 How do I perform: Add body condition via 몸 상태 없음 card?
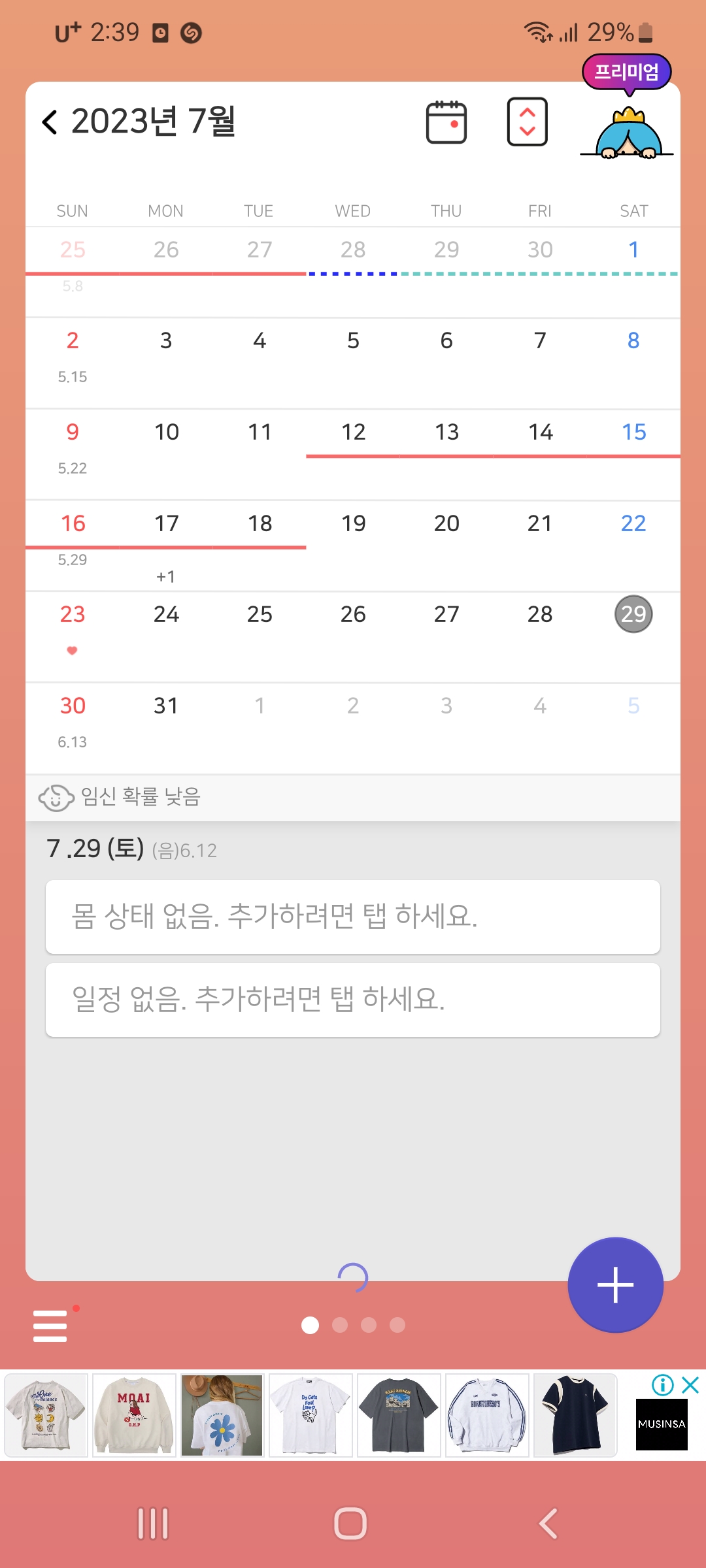point(353,917)
